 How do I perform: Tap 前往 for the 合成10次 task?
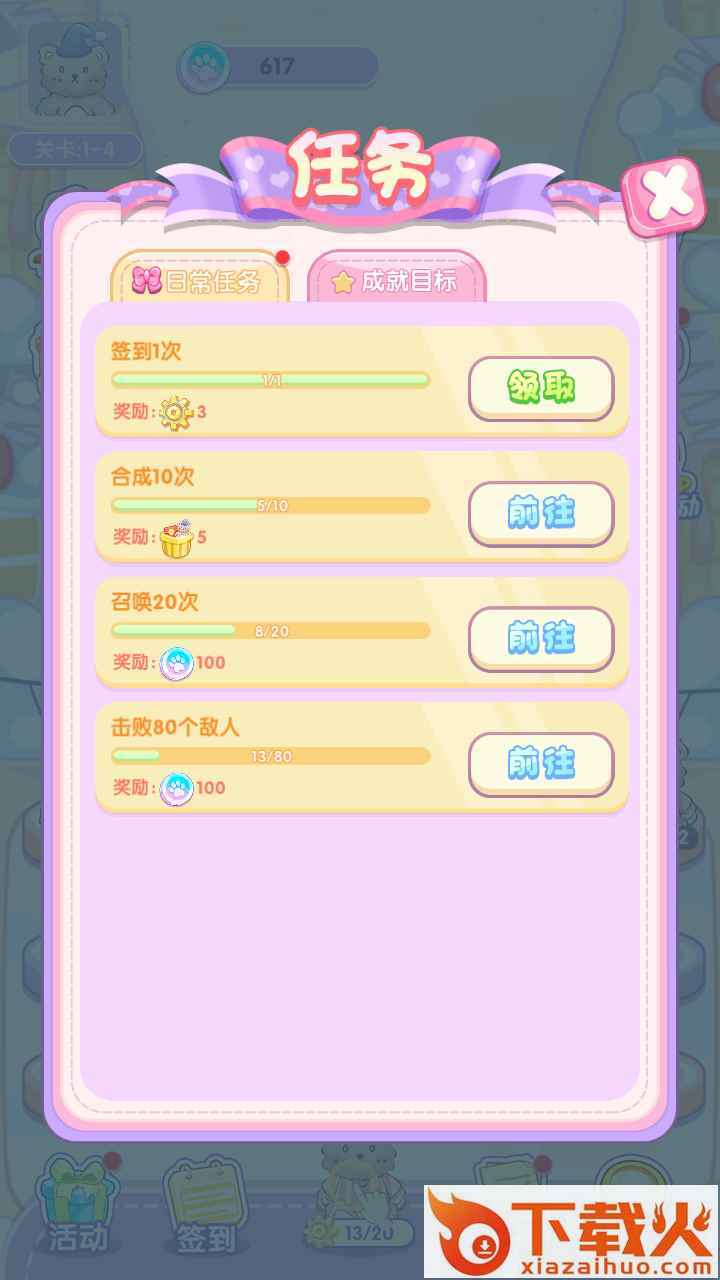click(x=541, y=513)
